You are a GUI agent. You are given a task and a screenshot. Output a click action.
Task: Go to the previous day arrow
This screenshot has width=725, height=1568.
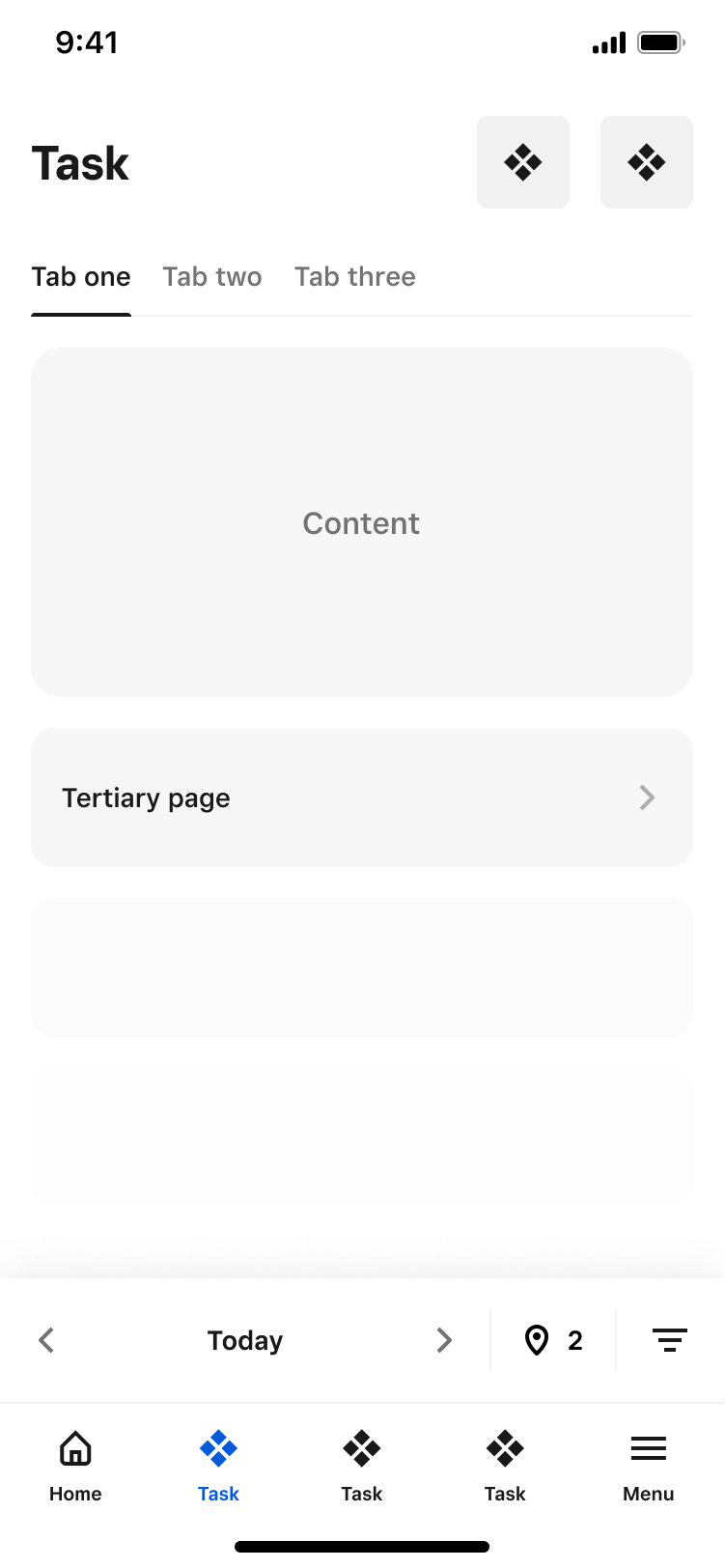pos(46,1340)
